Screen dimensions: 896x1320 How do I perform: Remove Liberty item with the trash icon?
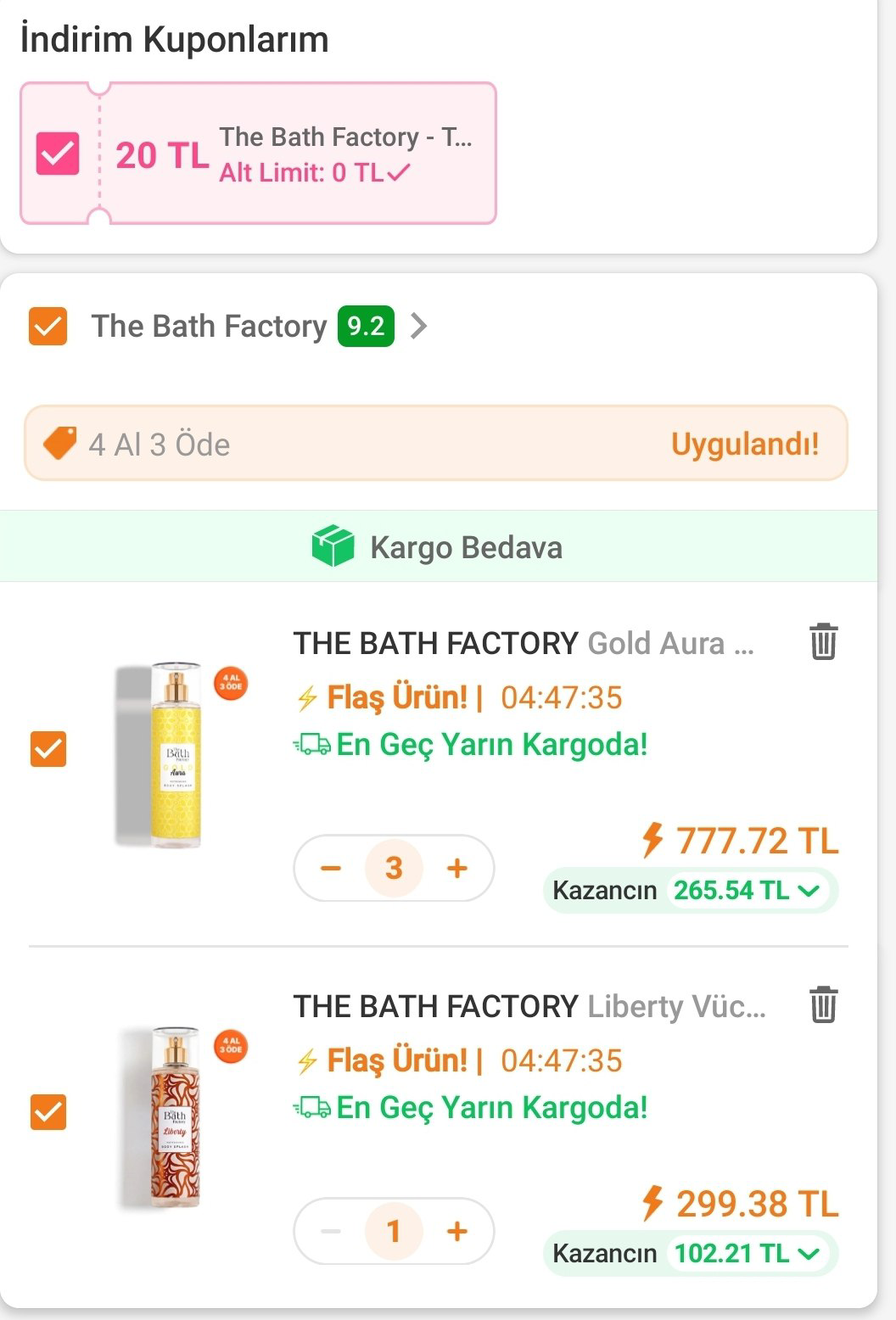click(823, 1004)
